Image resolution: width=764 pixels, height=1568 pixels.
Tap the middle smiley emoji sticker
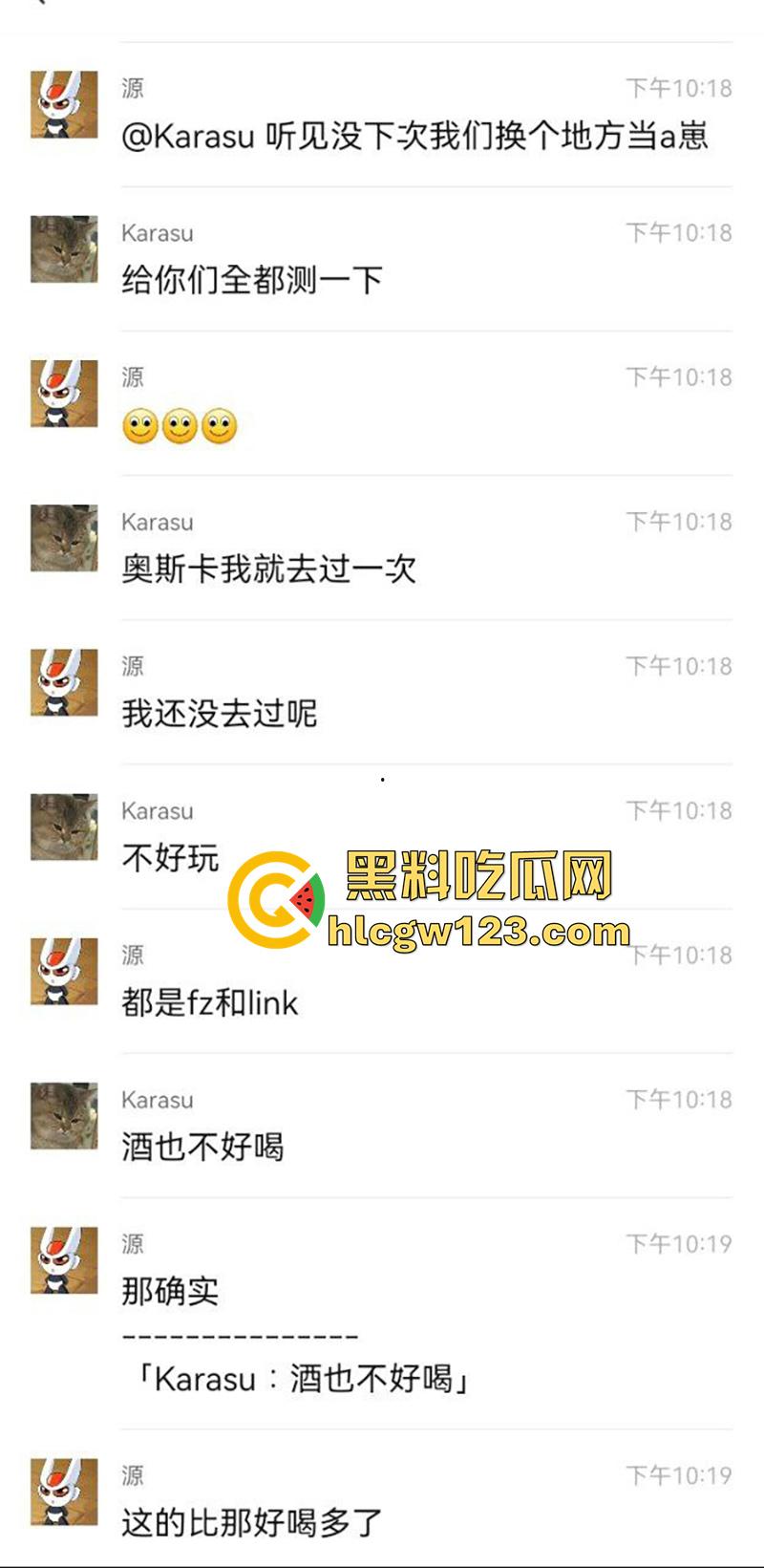click(x=180, y=427)
